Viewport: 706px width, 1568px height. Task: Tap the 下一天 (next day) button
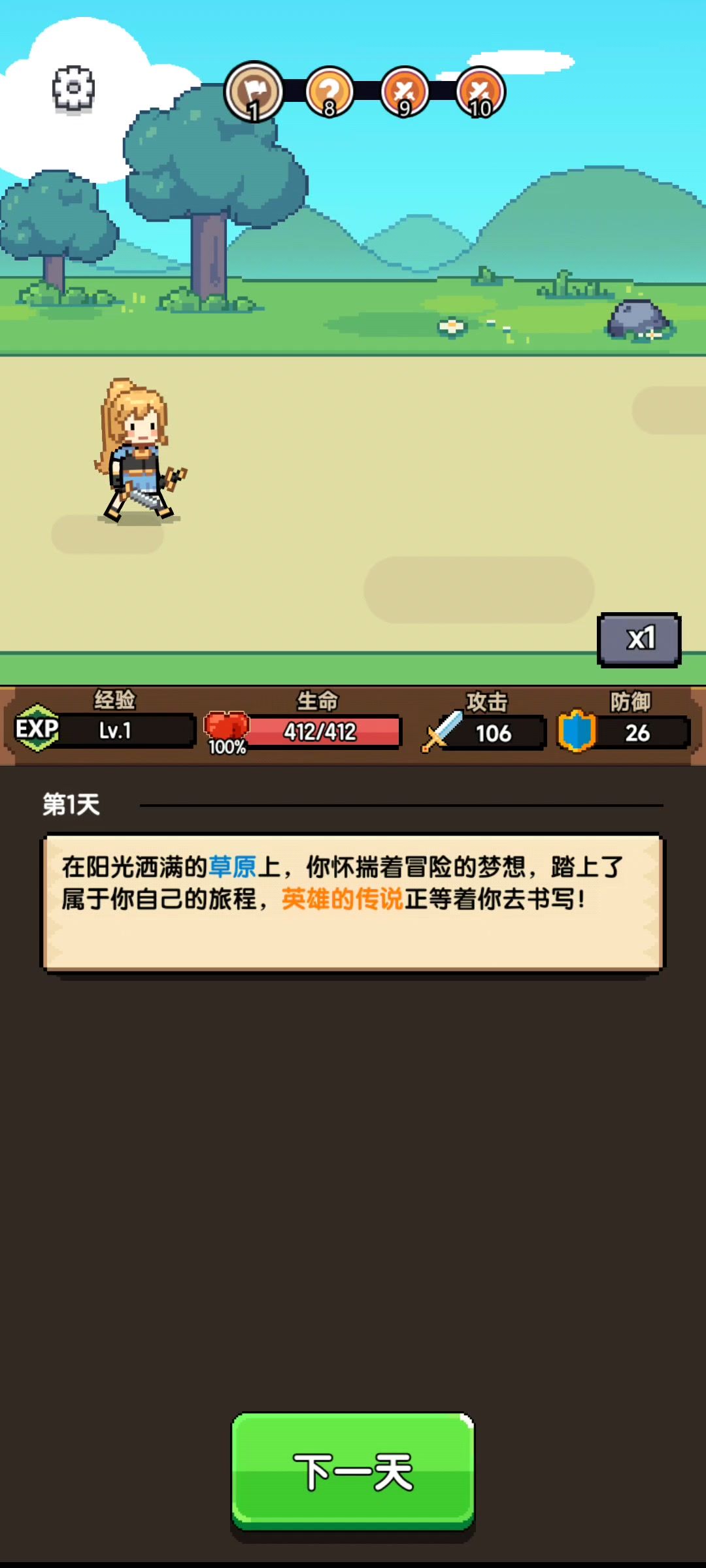(x=353, y=1471)
